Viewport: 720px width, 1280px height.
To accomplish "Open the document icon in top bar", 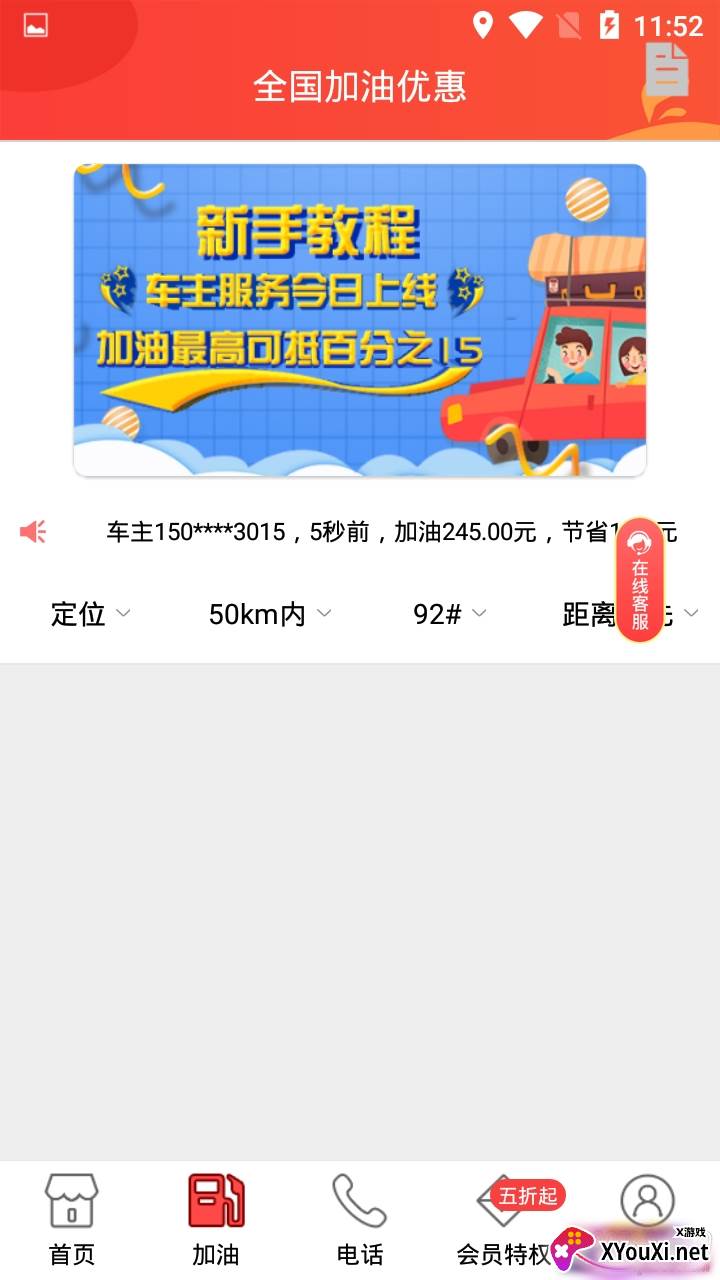I will tap(667, 71).
